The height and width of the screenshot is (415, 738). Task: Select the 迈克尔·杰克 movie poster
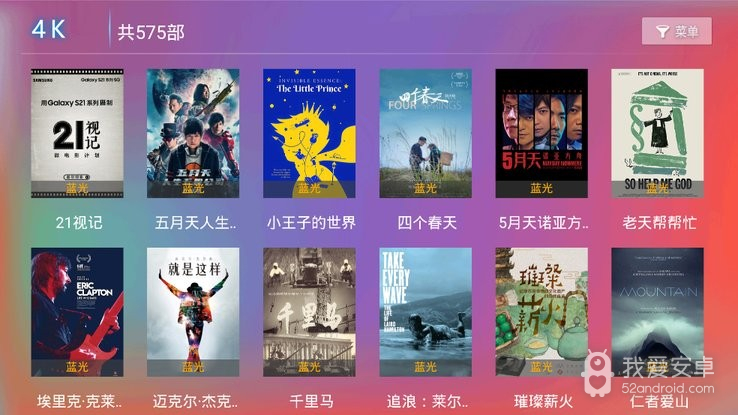pos(193,312)
